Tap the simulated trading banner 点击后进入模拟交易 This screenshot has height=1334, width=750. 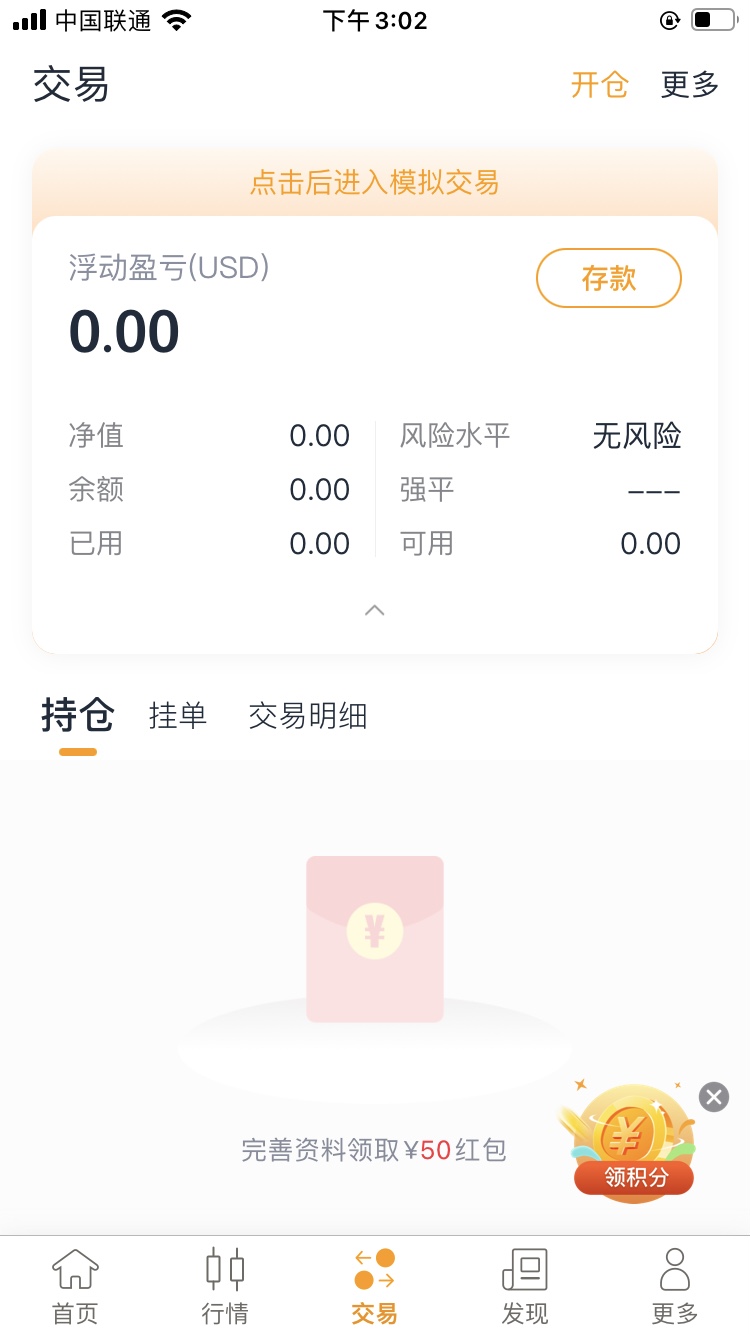pyautogui.click(x=375, y=184)
